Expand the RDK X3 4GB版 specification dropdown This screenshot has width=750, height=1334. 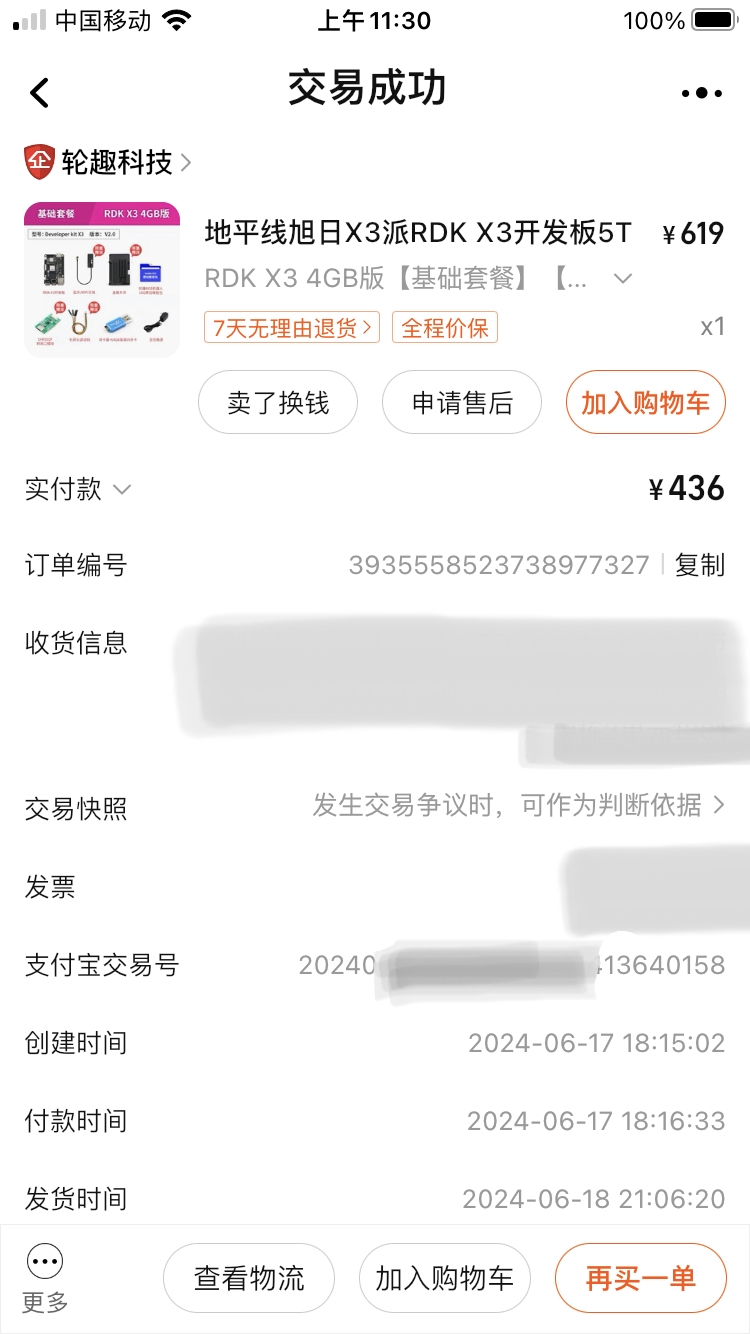pyautogui.click(x=622, y=278)
